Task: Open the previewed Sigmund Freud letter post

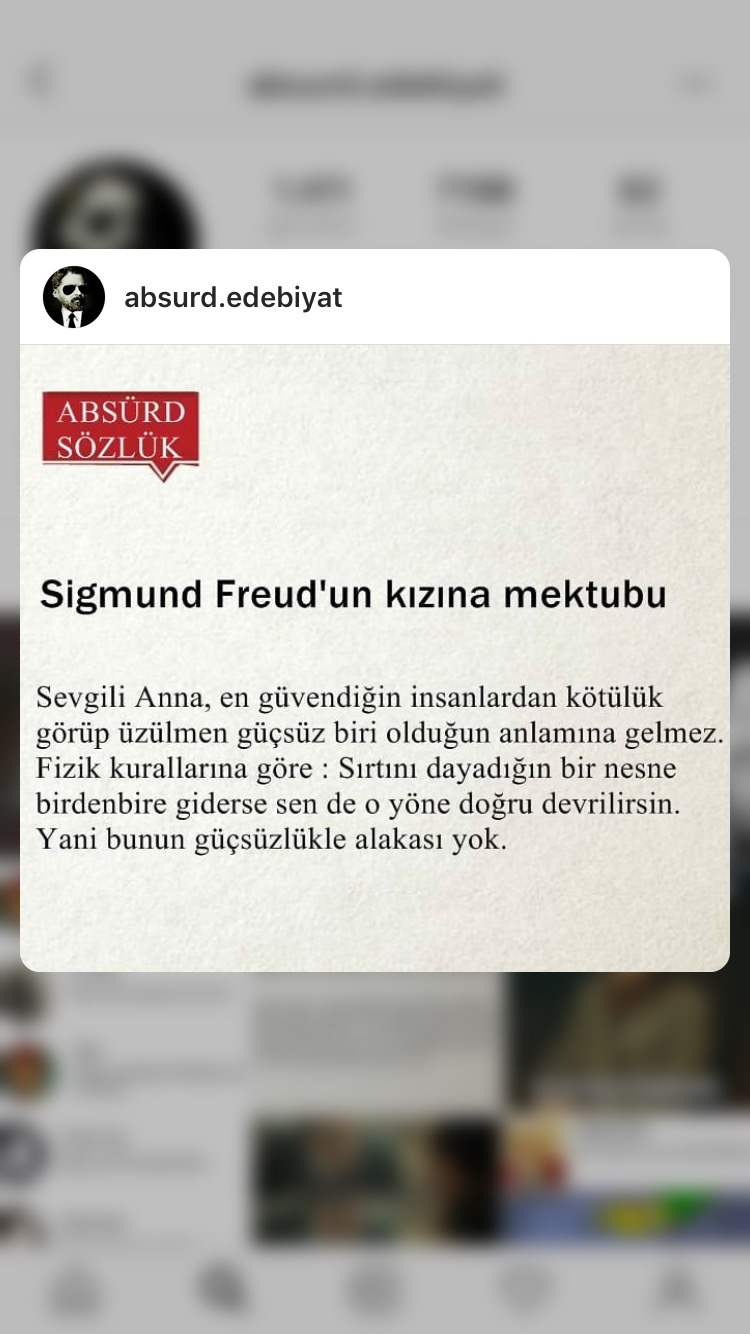Action: (x=375, y=657)
